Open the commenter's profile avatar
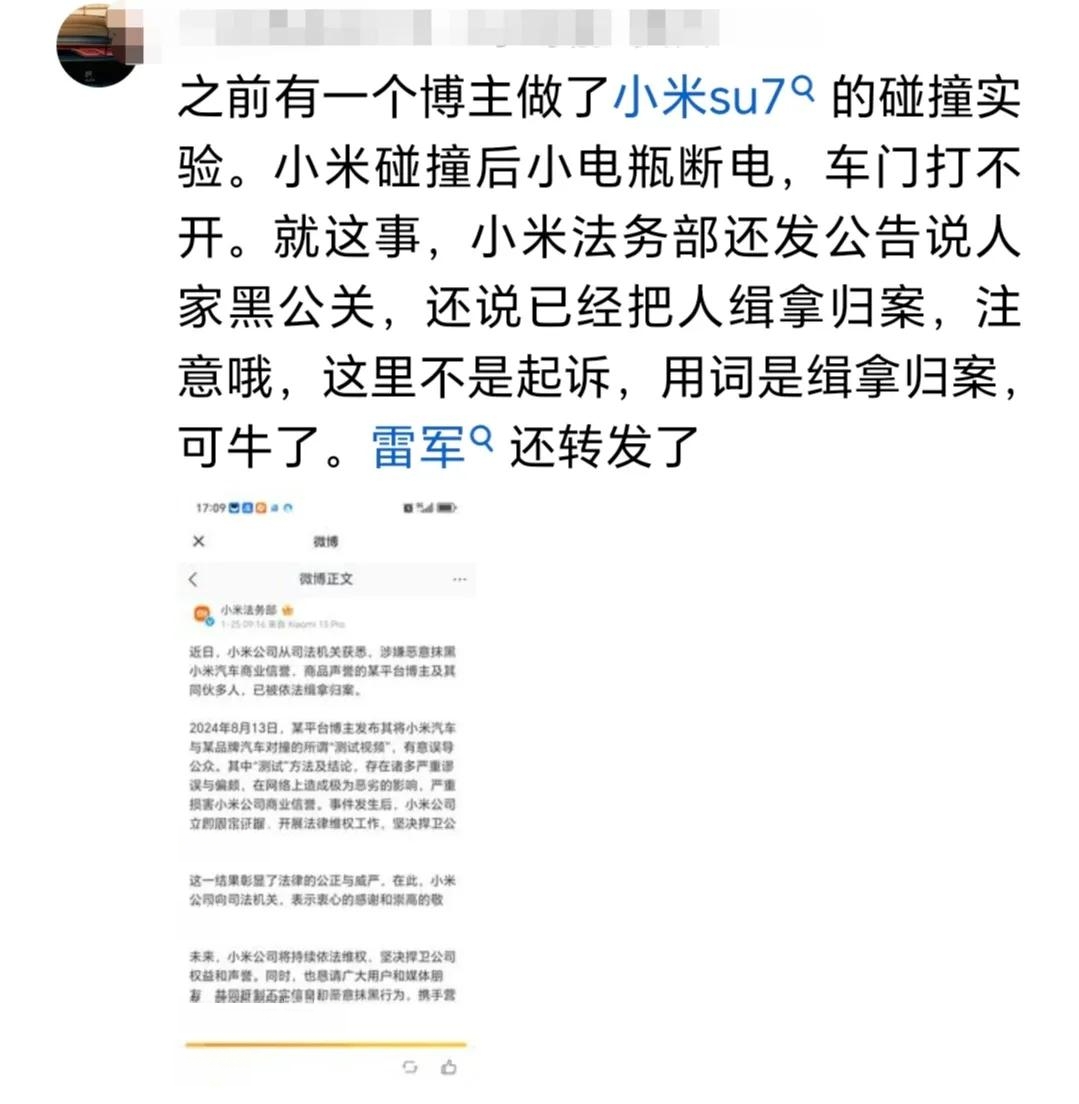This screenshot has height=1104, width=1079. 99,44
